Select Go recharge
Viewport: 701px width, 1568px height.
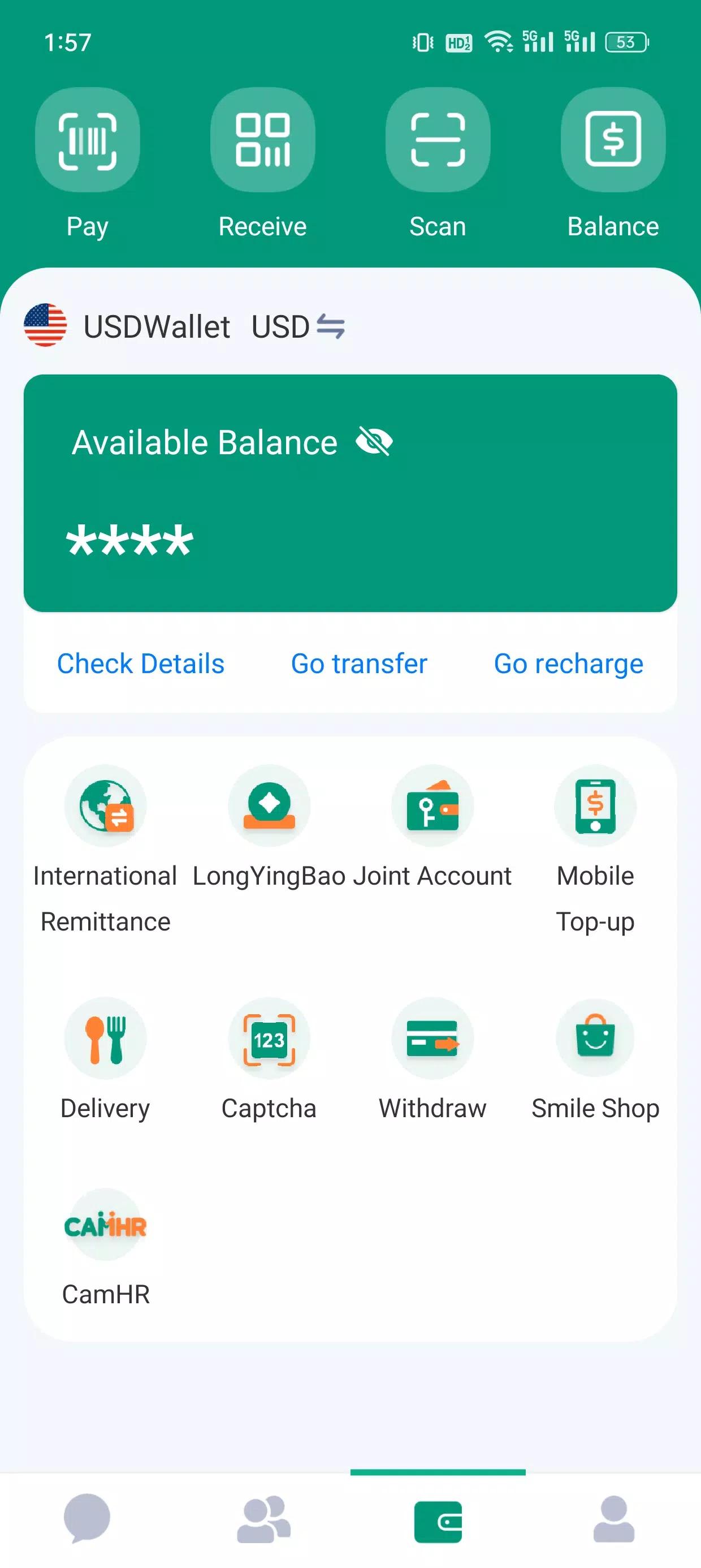(x=568, y=664)
